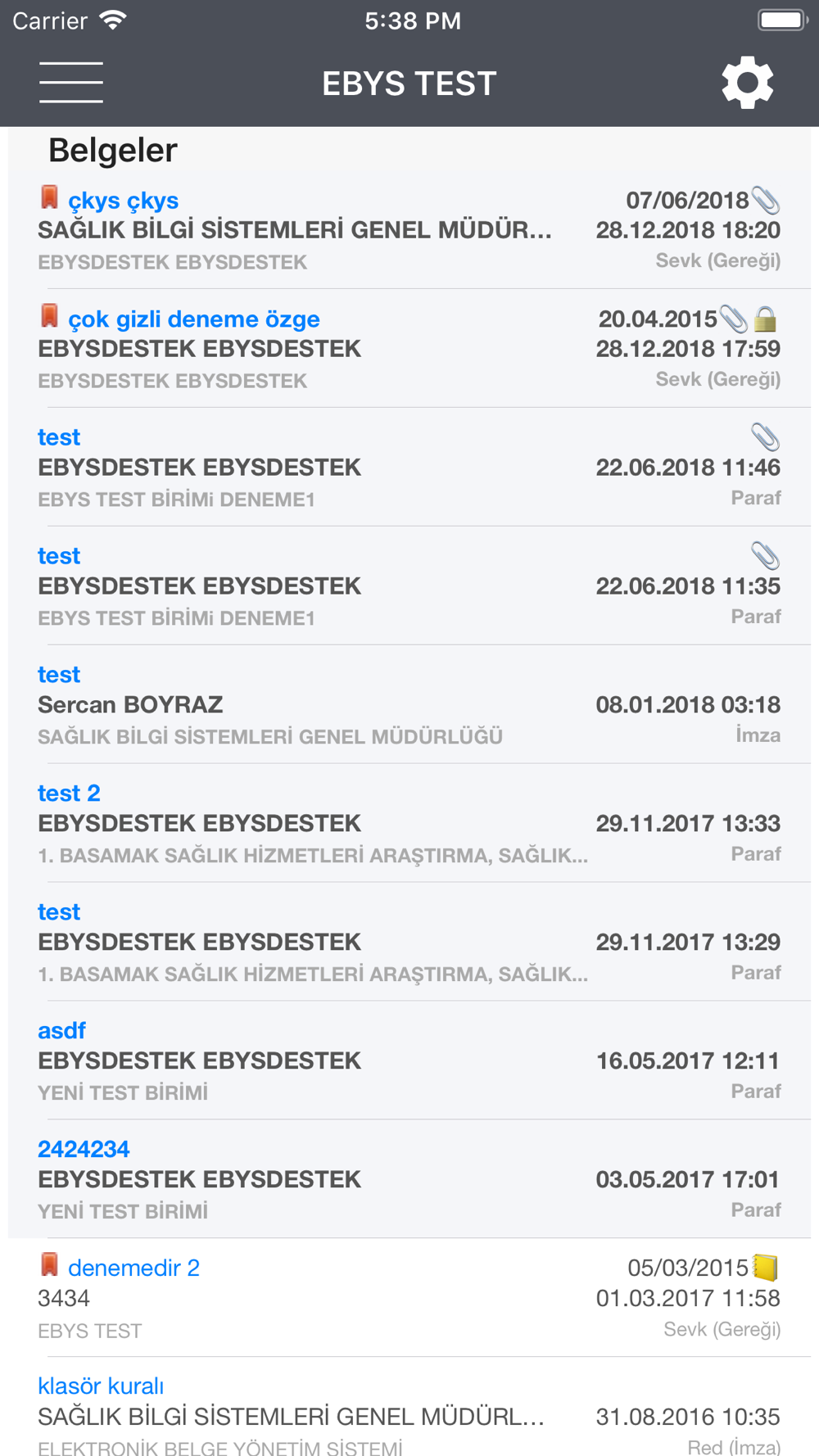Image resolution: width=819 pixels, height=1456 pixels.
Task: Open the hamburger drawer menu
Action: 71,83
